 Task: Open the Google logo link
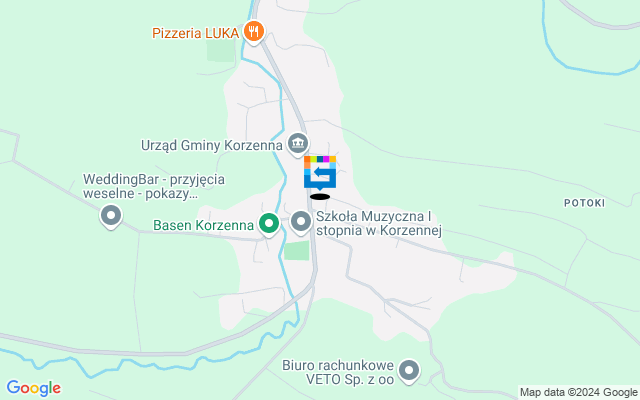click(x=33, y=388)
